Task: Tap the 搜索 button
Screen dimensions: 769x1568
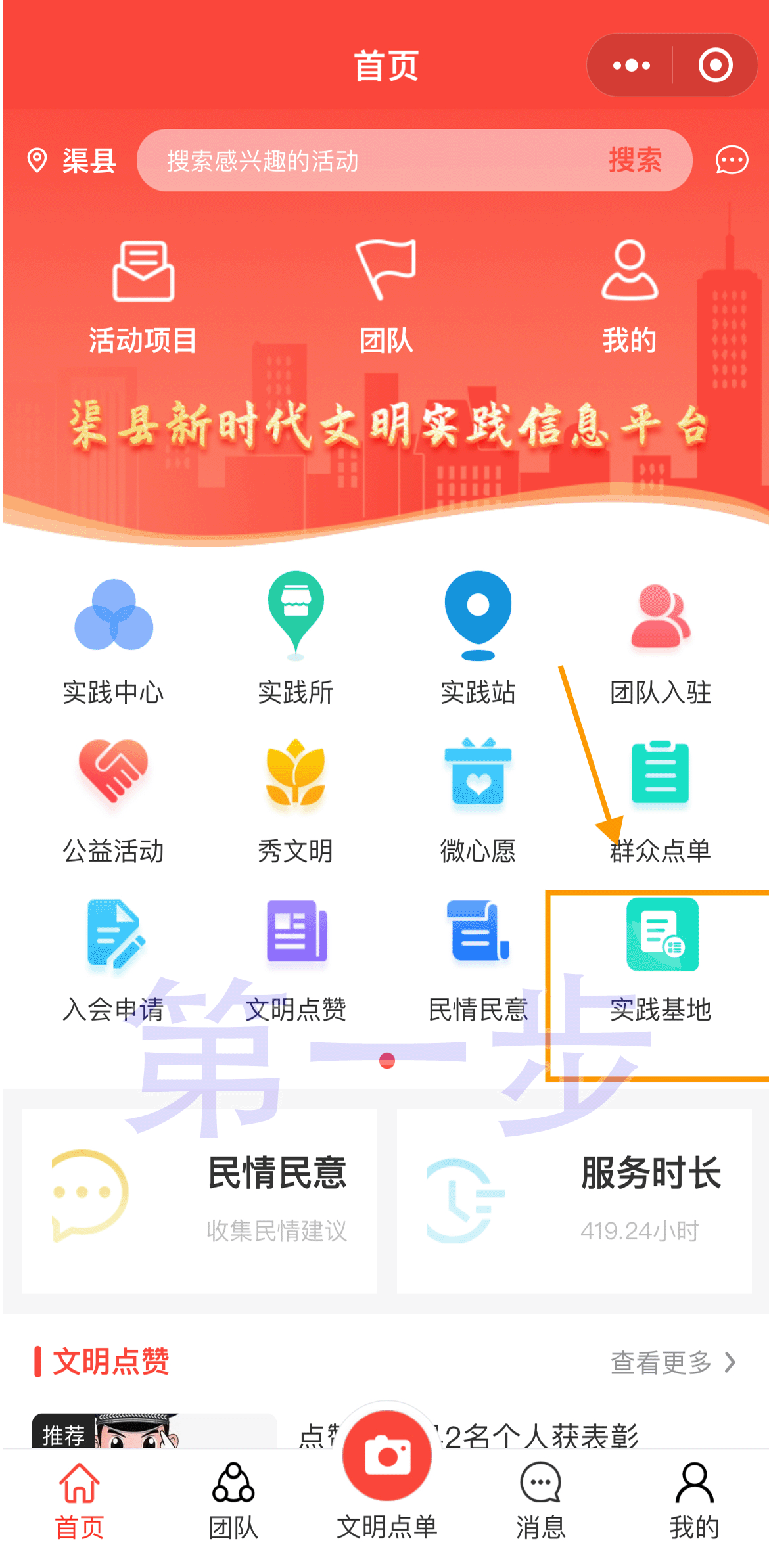Action: [x=634, y=160]
